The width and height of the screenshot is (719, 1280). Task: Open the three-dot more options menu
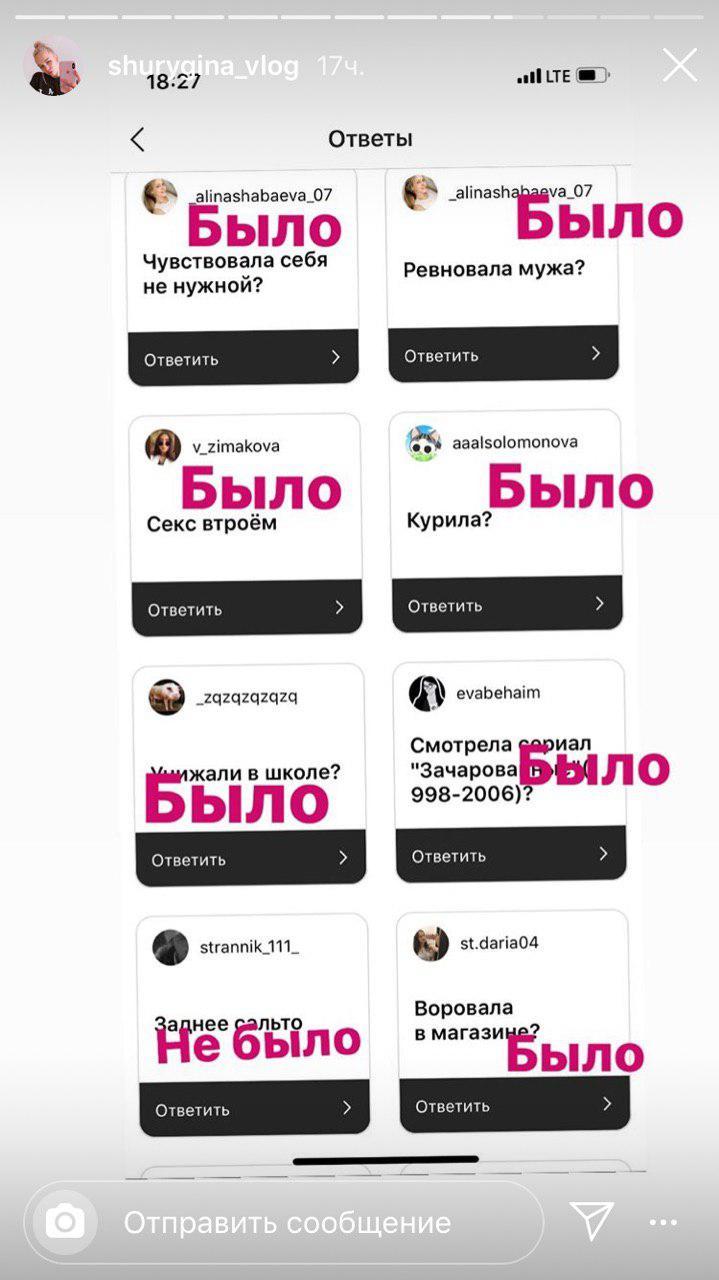point(663,1222)
